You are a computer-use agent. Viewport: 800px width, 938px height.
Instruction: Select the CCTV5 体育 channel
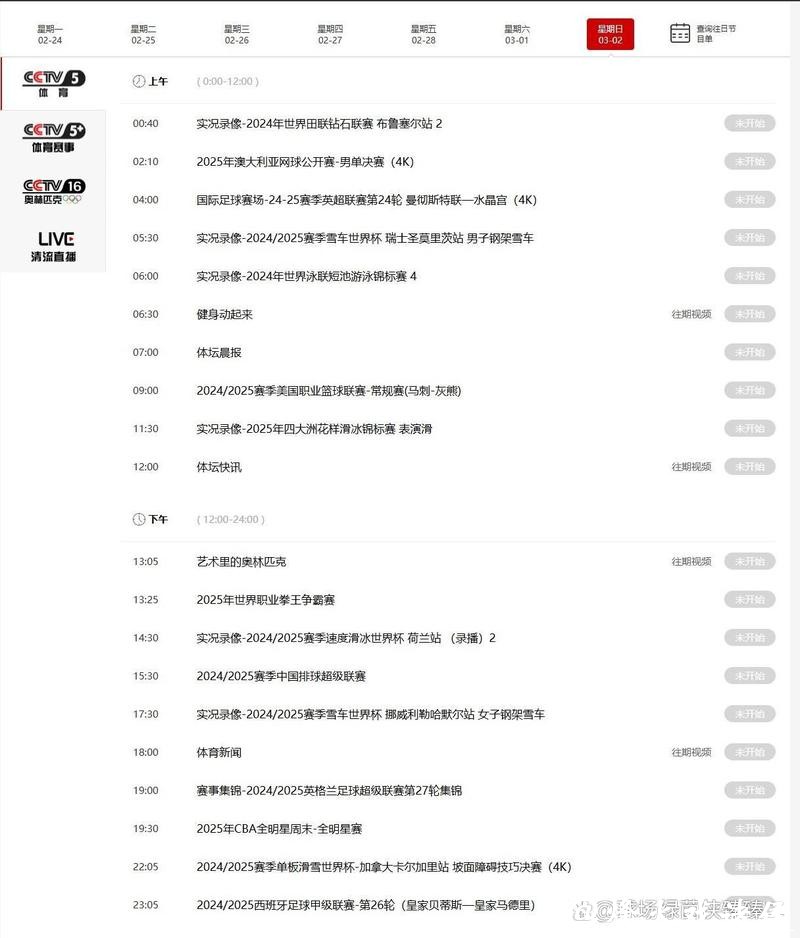(x=54, y=83)
